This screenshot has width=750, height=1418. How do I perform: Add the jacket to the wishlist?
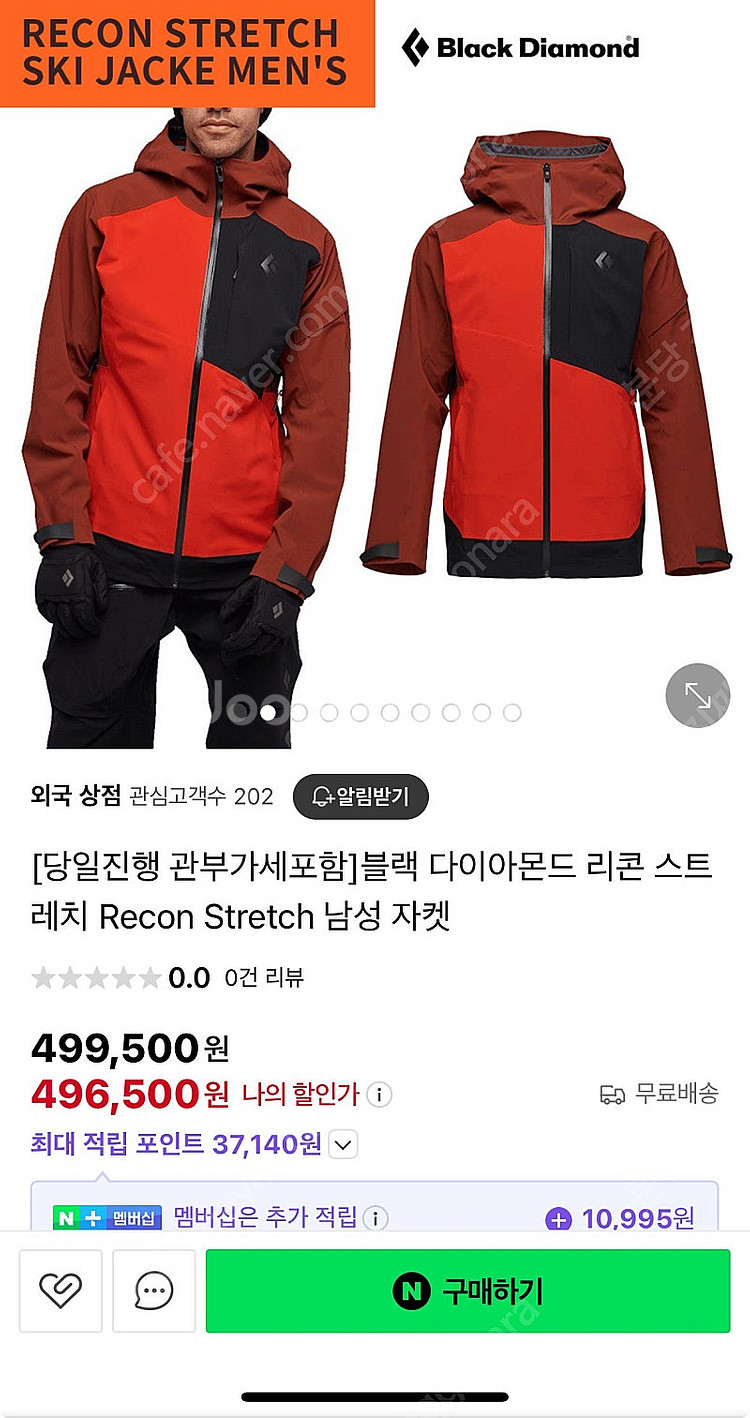(x=60, y=1291)
